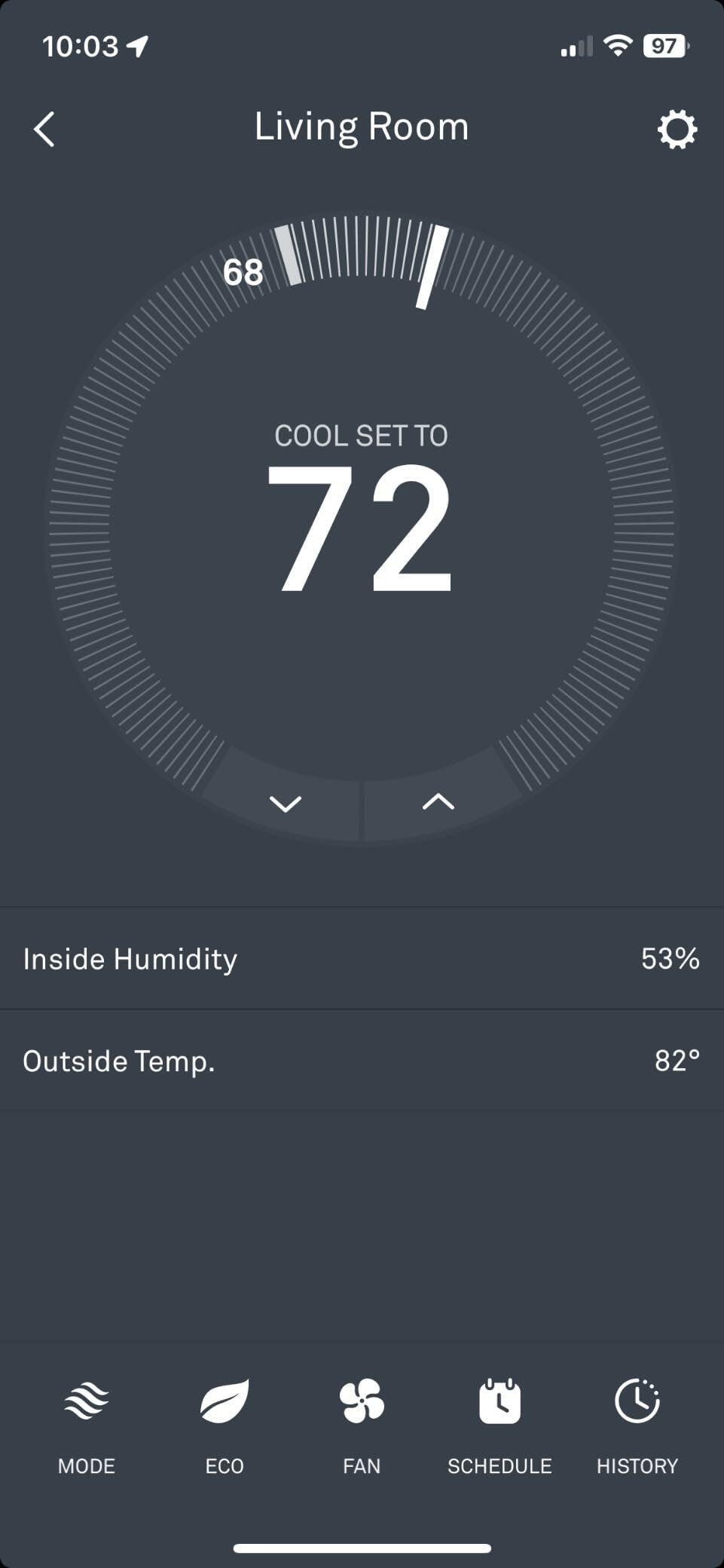Screen dimensions: 724x1568
Task: Open energy History
Action: [637, 1426]
